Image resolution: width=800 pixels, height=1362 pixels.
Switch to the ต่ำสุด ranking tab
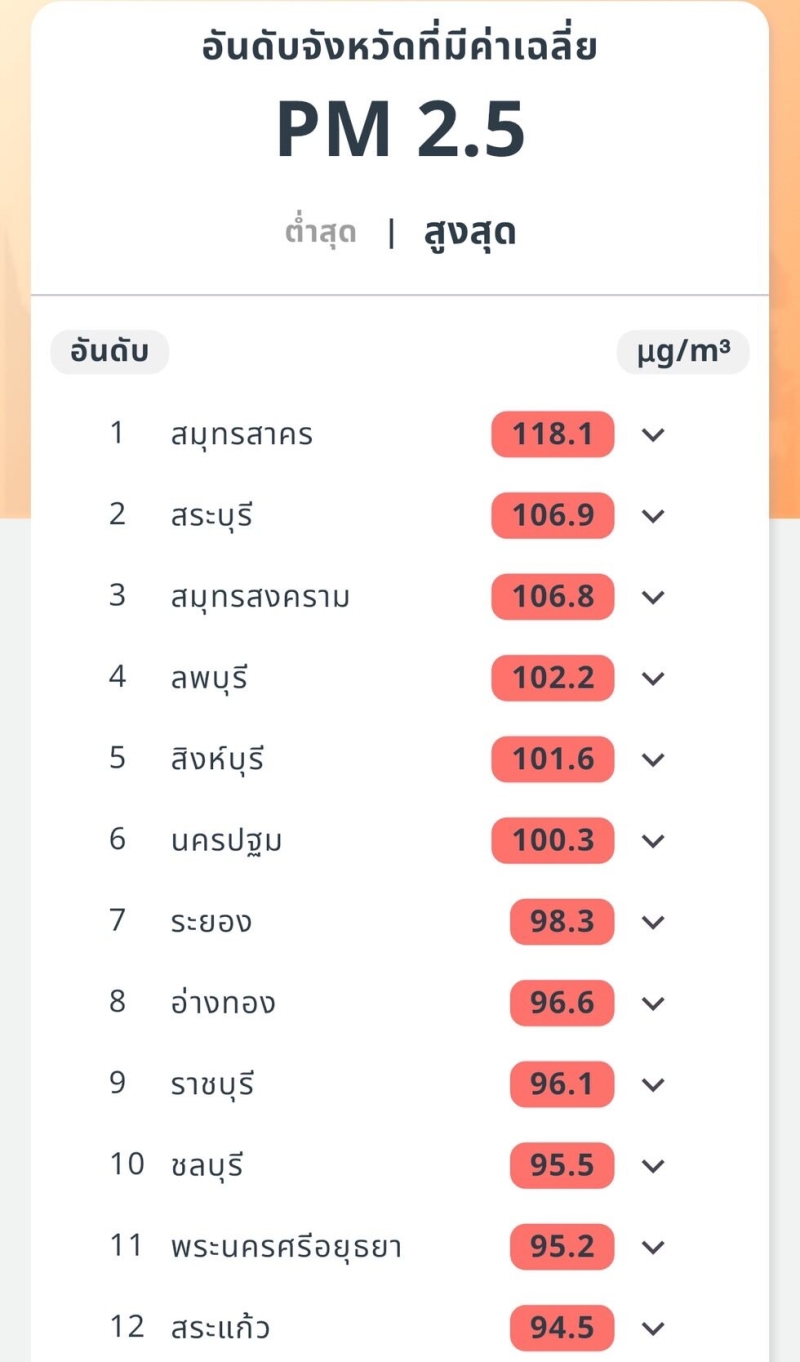point(320,233)
